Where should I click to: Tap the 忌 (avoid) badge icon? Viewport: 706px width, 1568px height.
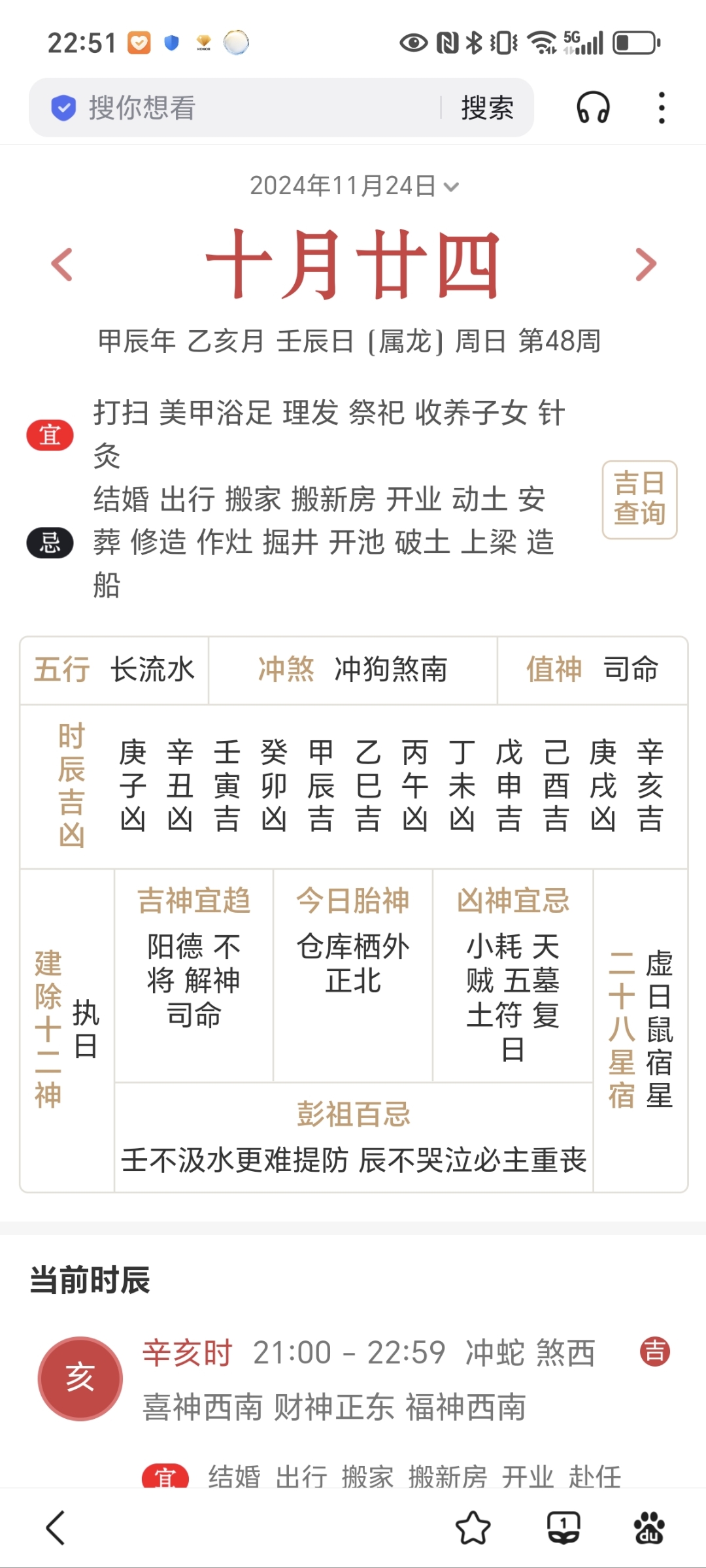(x=51, y=541)
